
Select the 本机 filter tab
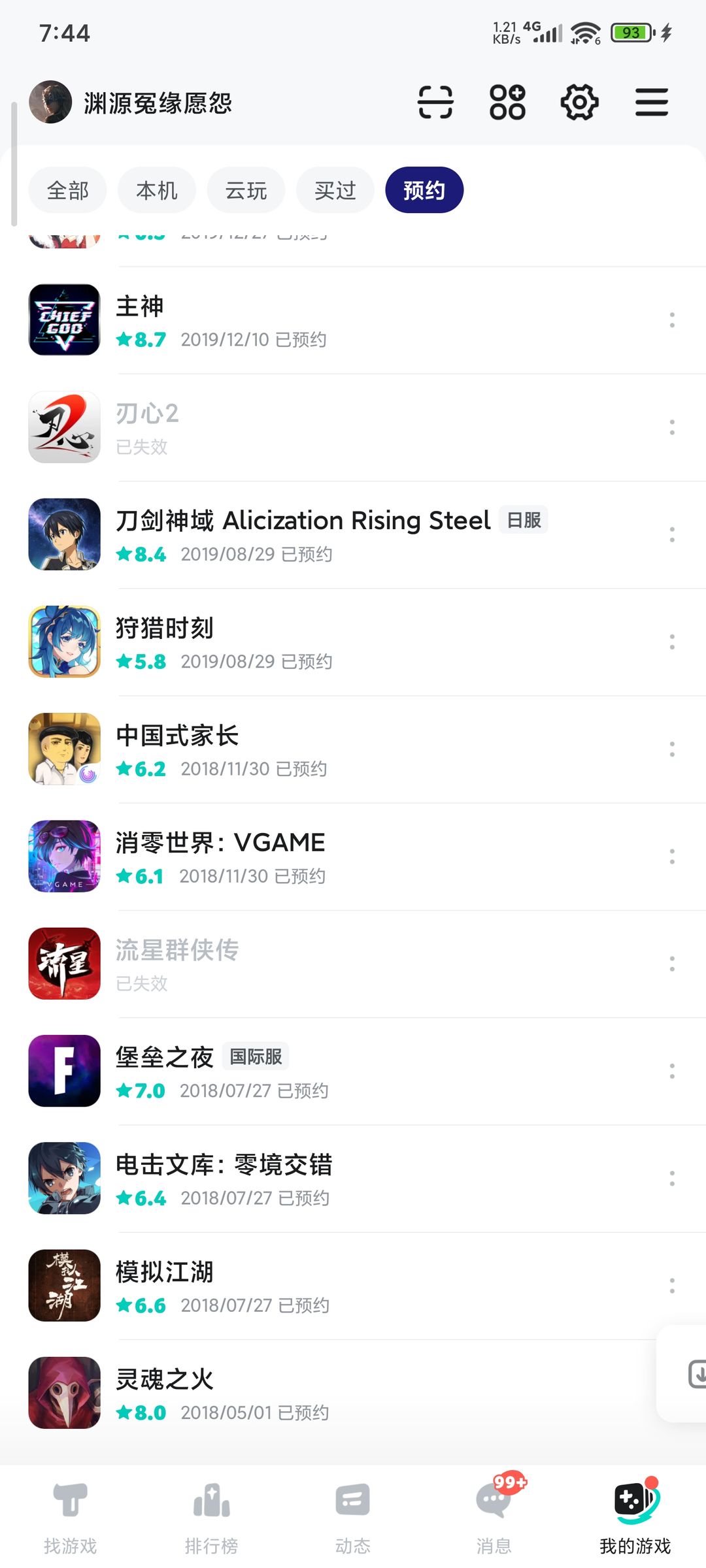coord(157,190)
